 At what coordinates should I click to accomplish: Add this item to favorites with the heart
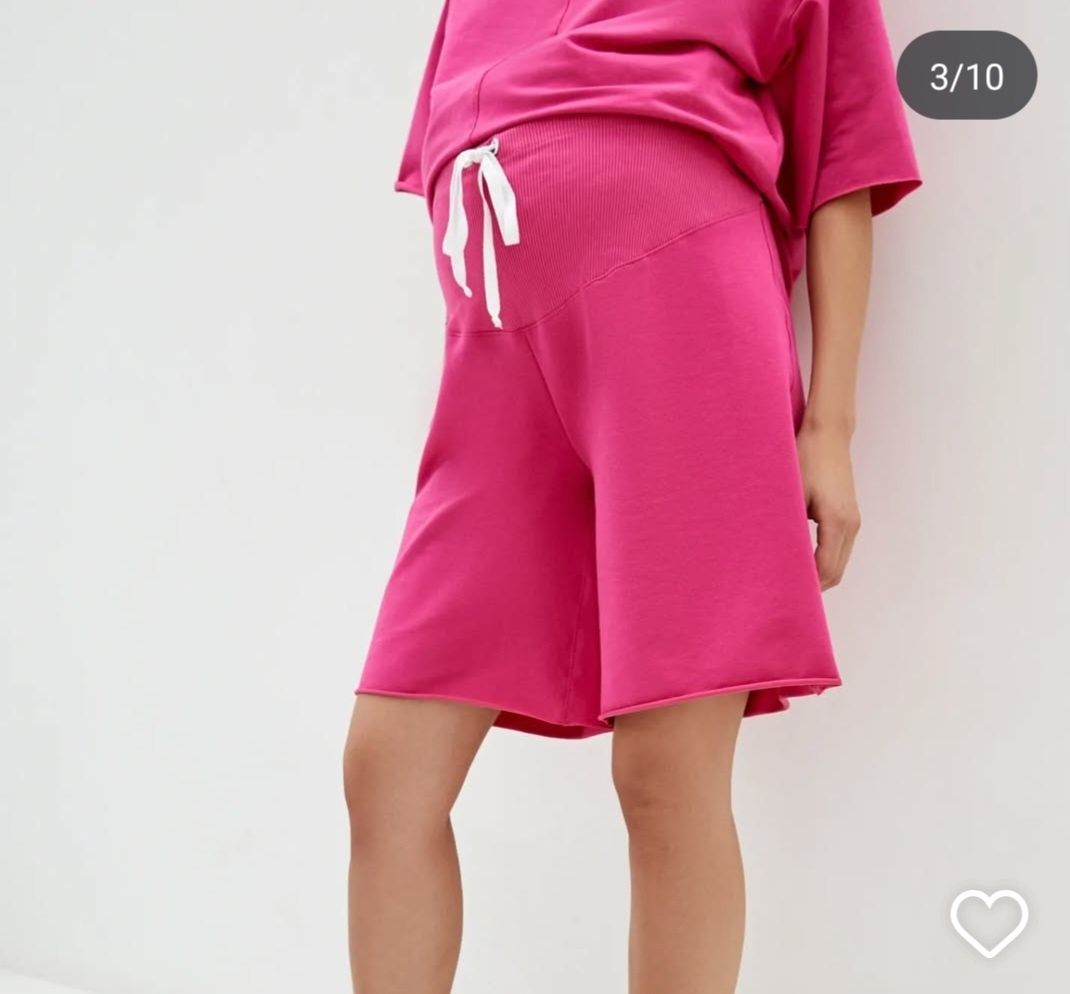coord(988,921)
